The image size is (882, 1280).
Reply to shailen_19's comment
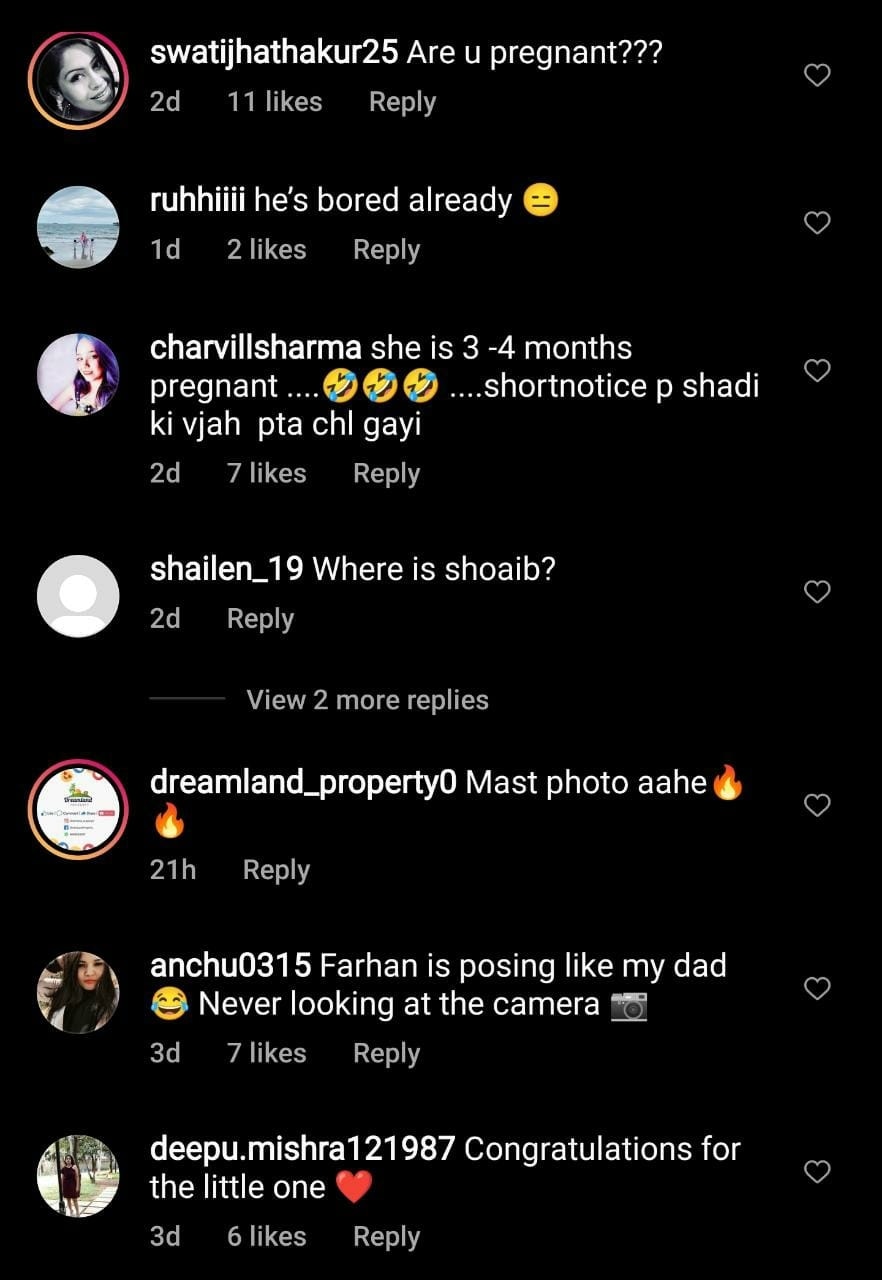click(x=260, y=619)
